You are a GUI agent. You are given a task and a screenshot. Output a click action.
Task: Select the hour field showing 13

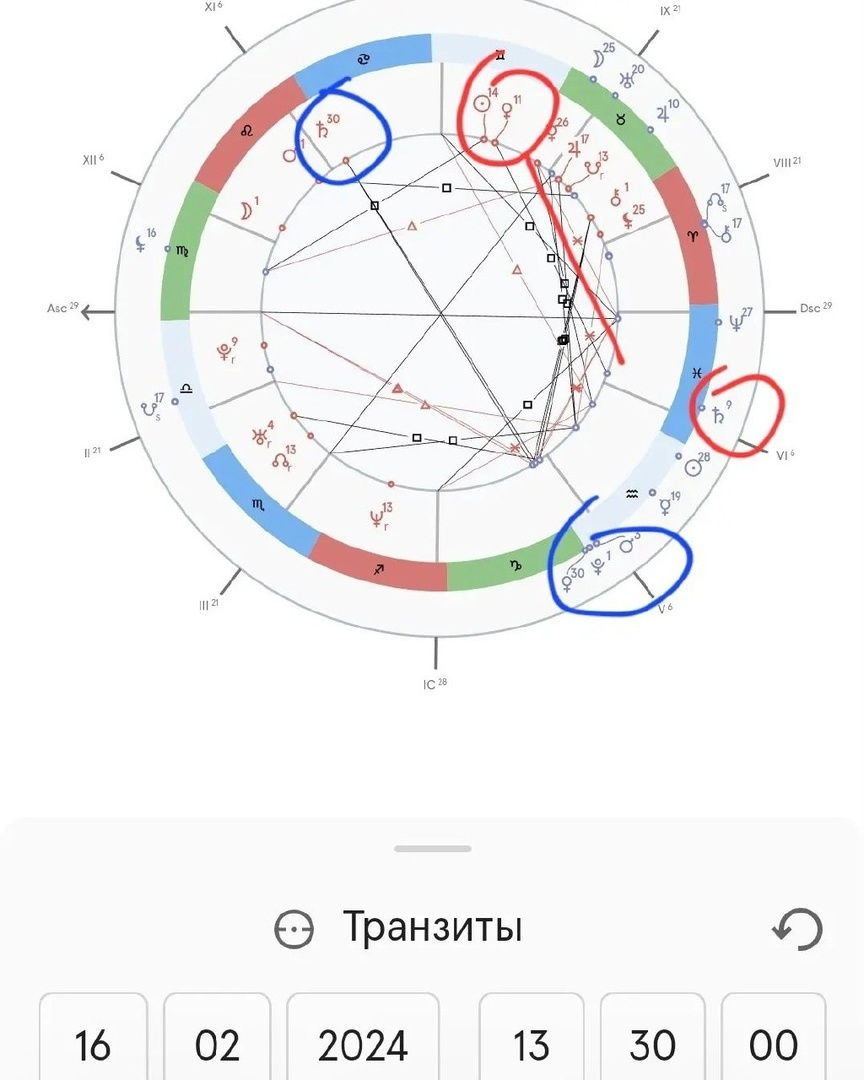[x=531, y=1045]
